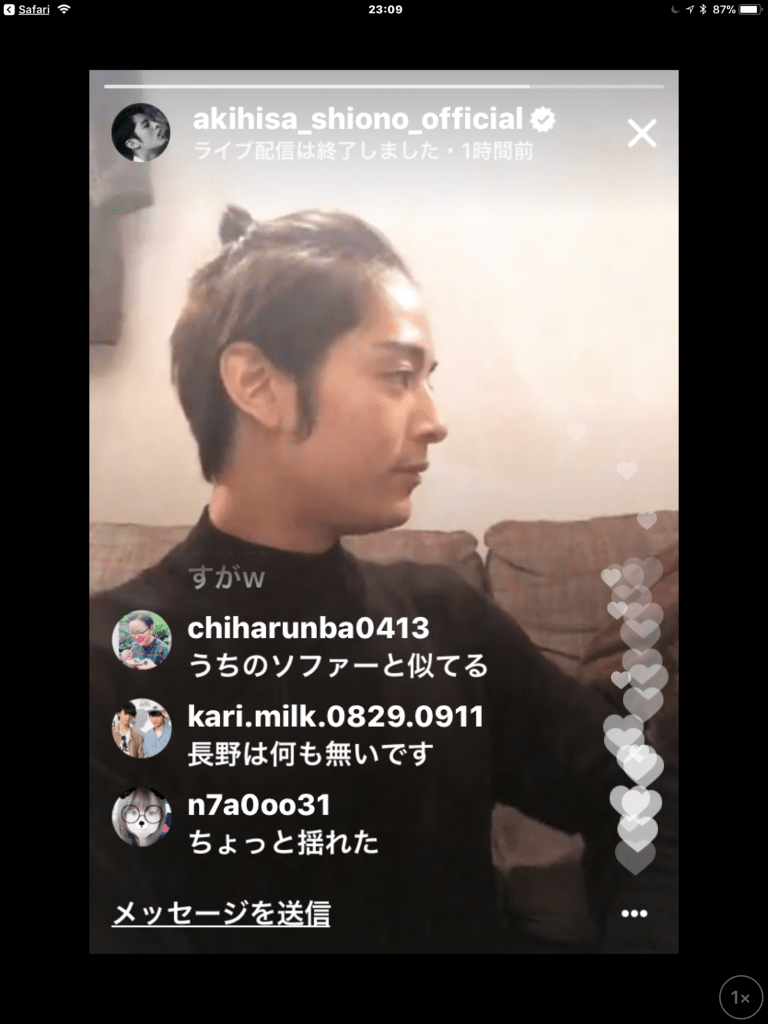Open the three-dot more options menu
The height and width of the screenshot is (1024, 768).
[x=634, y=913]
